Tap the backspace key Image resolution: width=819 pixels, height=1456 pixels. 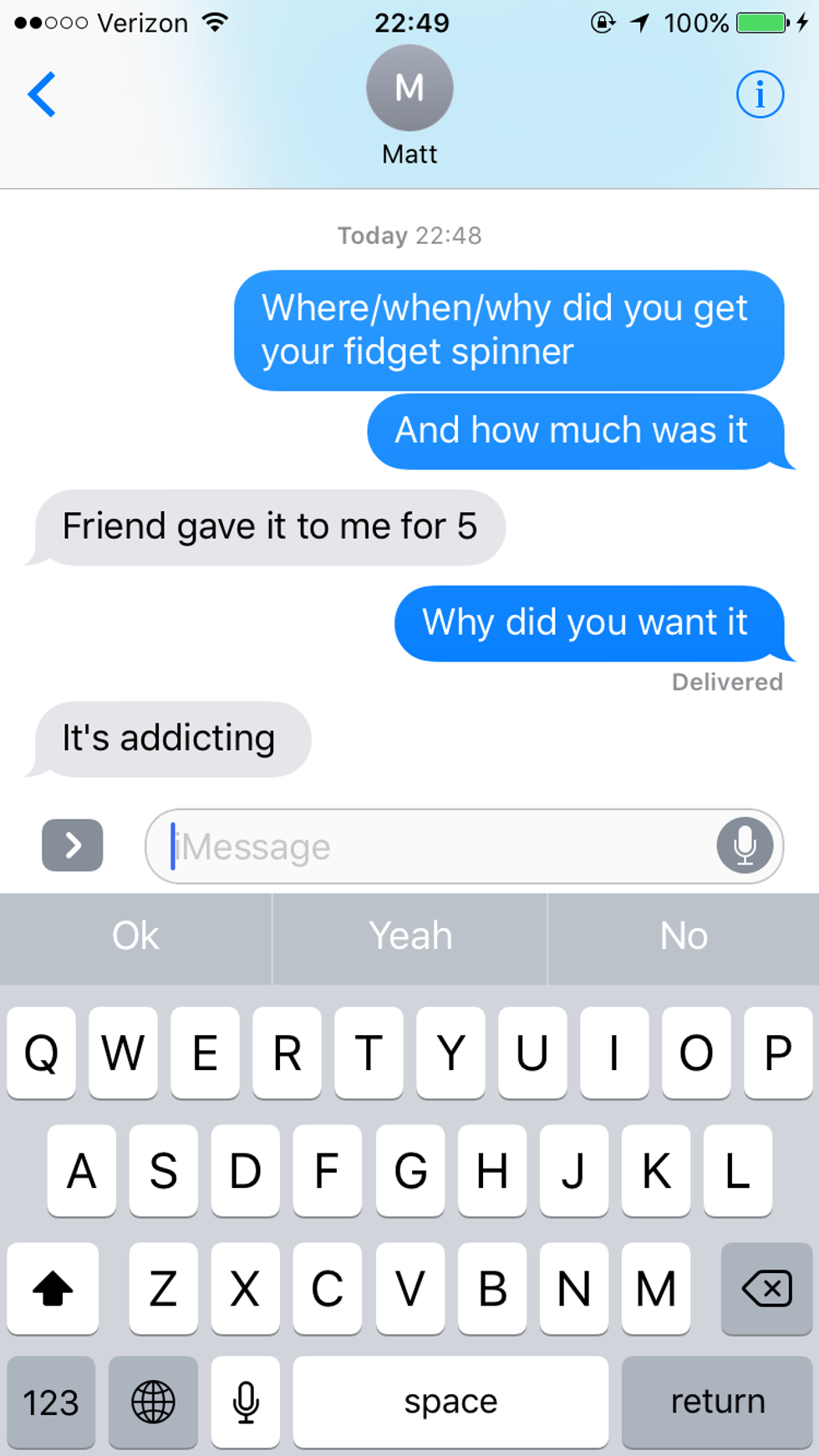click(766, 1288)
